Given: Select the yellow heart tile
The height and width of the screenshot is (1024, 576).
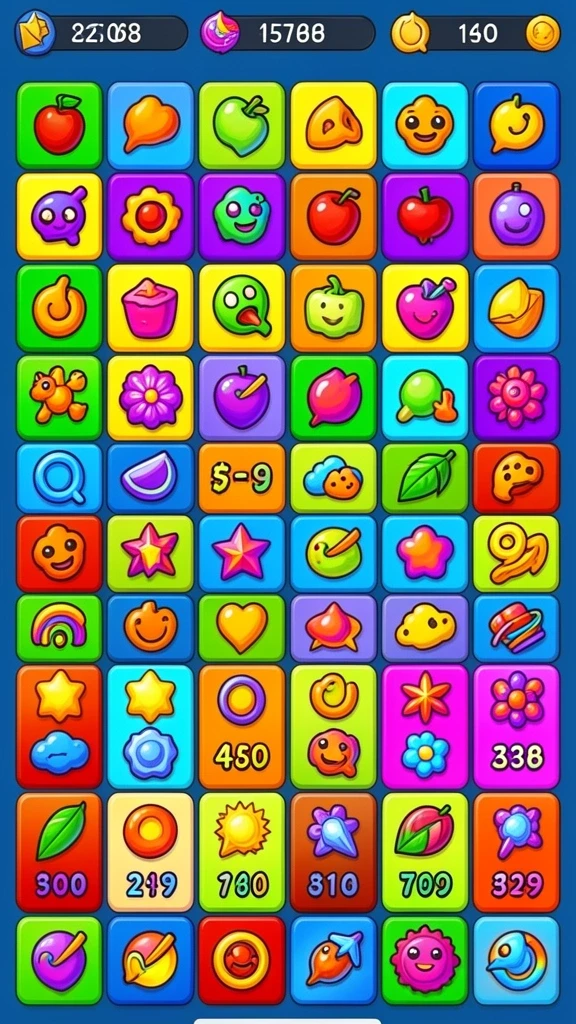Looking at the screenshot, I should (242, 628).
